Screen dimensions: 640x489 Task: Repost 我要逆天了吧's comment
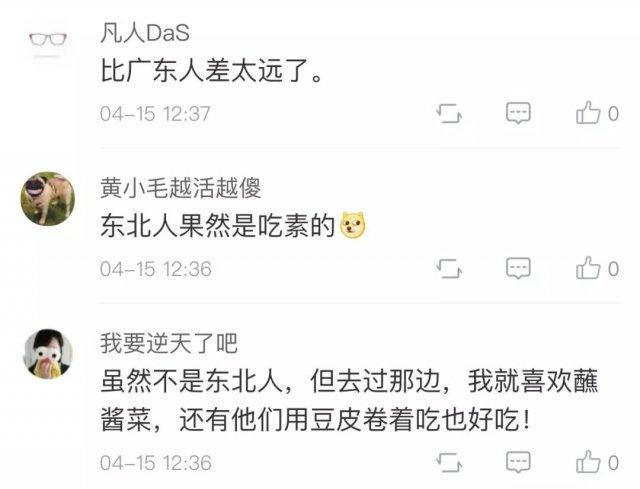click(449, 462)
